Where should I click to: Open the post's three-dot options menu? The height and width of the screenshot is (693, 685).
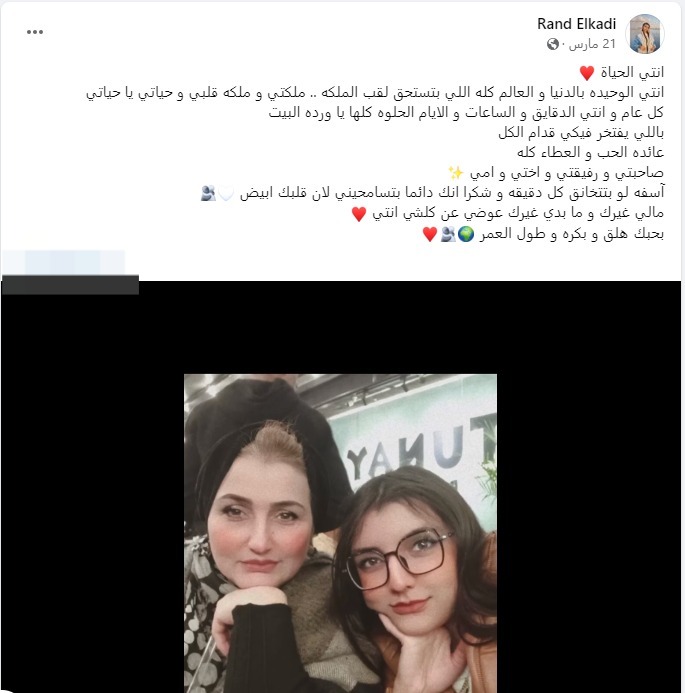35,32
